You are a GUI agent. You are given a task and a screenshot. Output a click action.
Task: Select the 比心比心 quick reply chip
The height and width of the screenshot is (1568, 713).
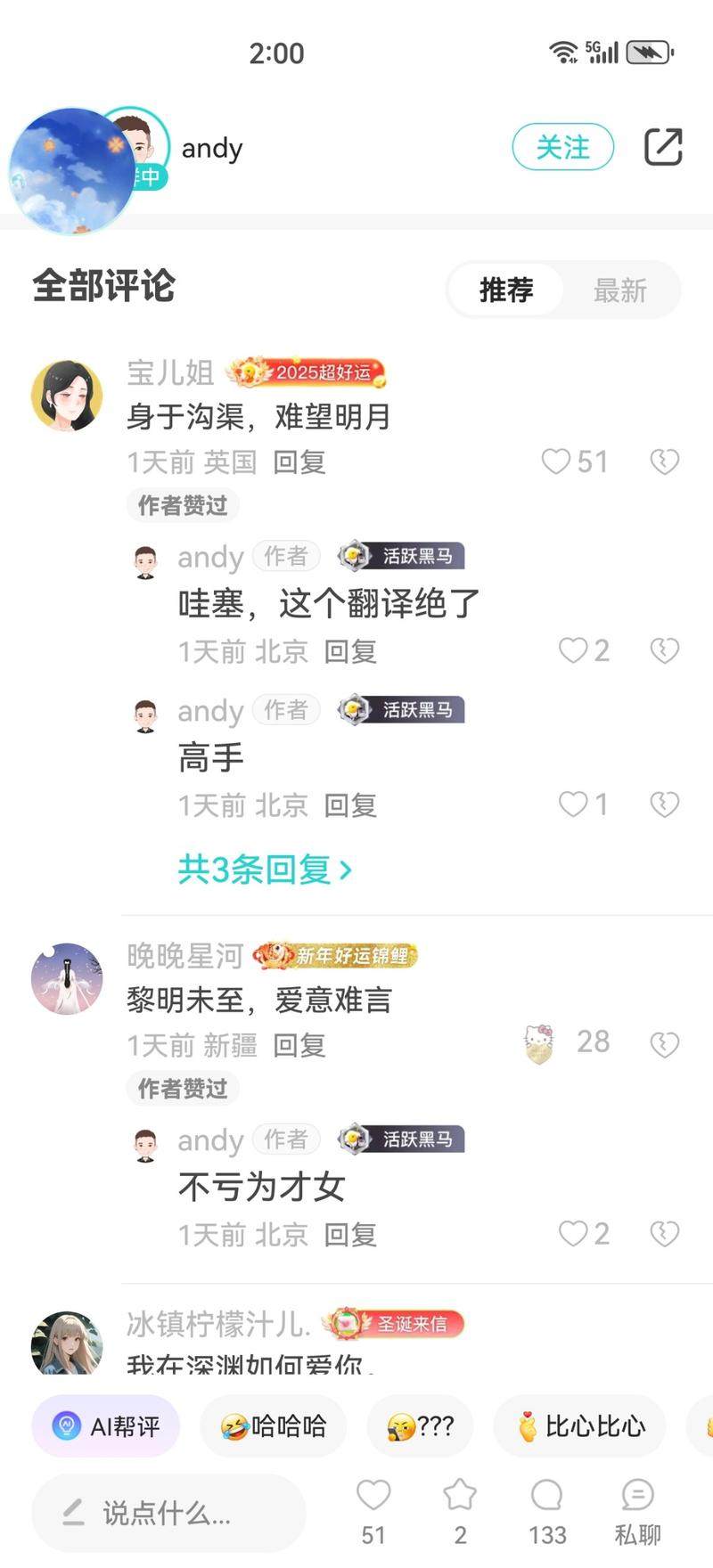tap(580, 1426)
